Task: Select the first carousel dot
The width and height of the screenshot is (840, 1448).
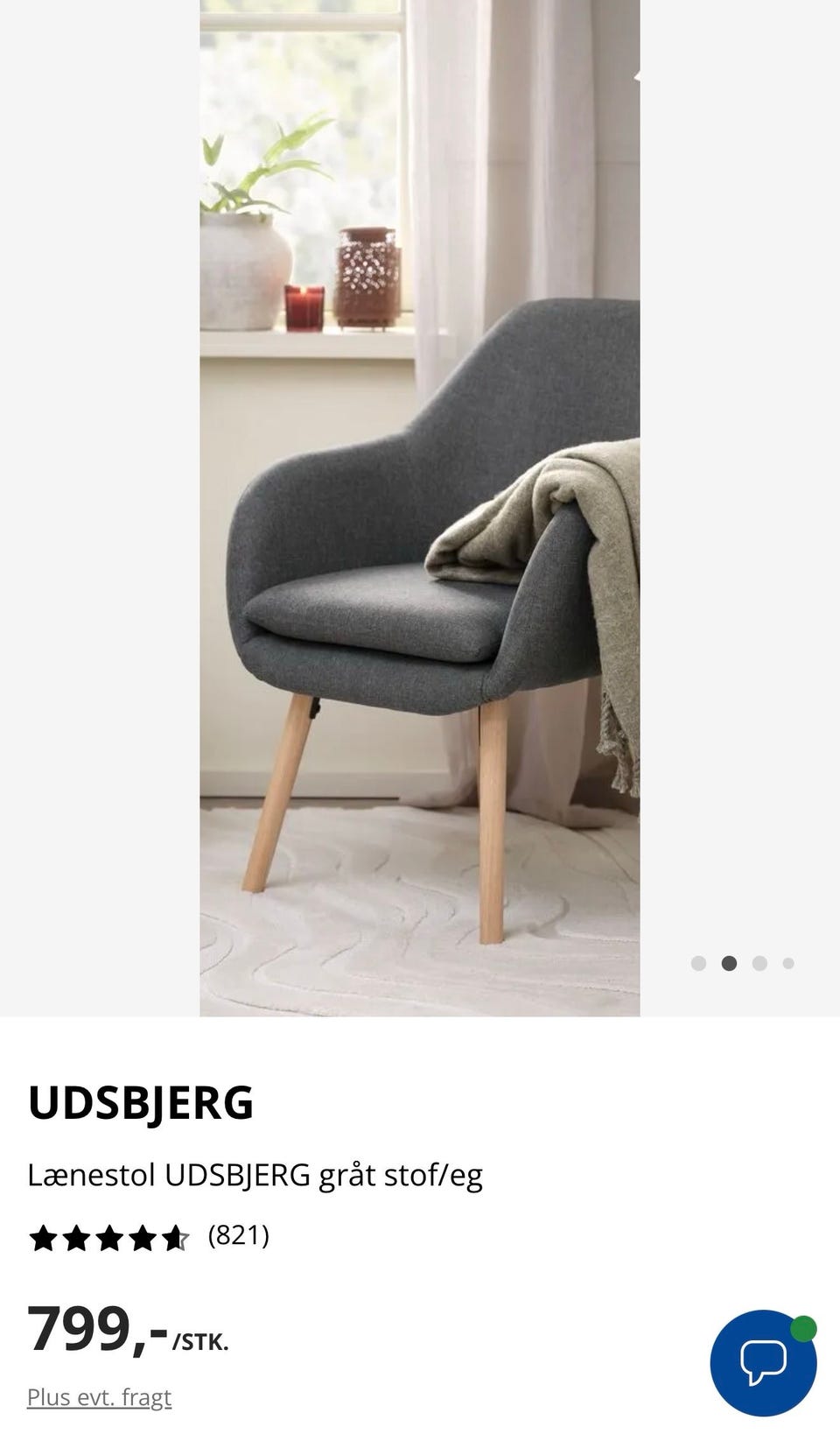Action: click(699, 962)
